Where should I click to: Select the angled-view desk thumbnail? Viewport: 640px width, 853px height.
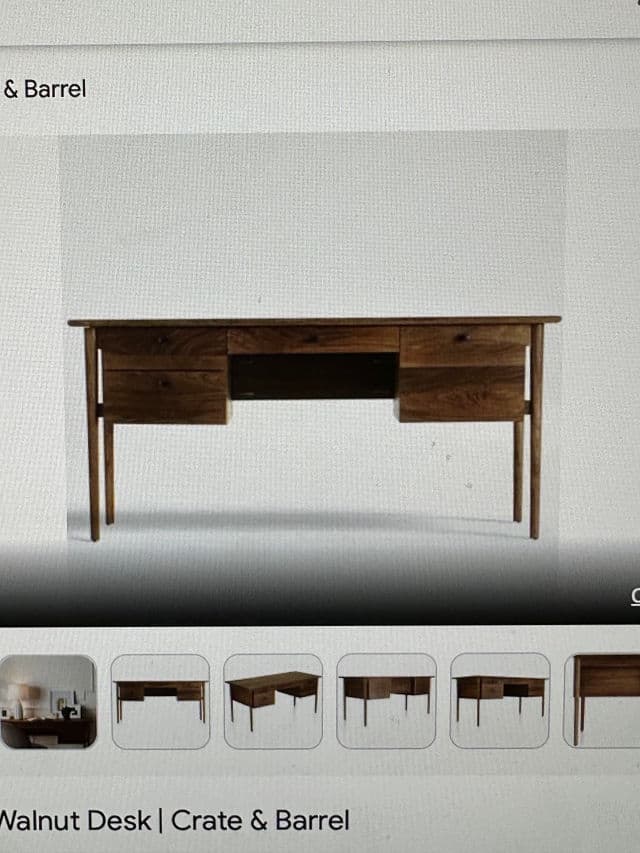point(273,701)
